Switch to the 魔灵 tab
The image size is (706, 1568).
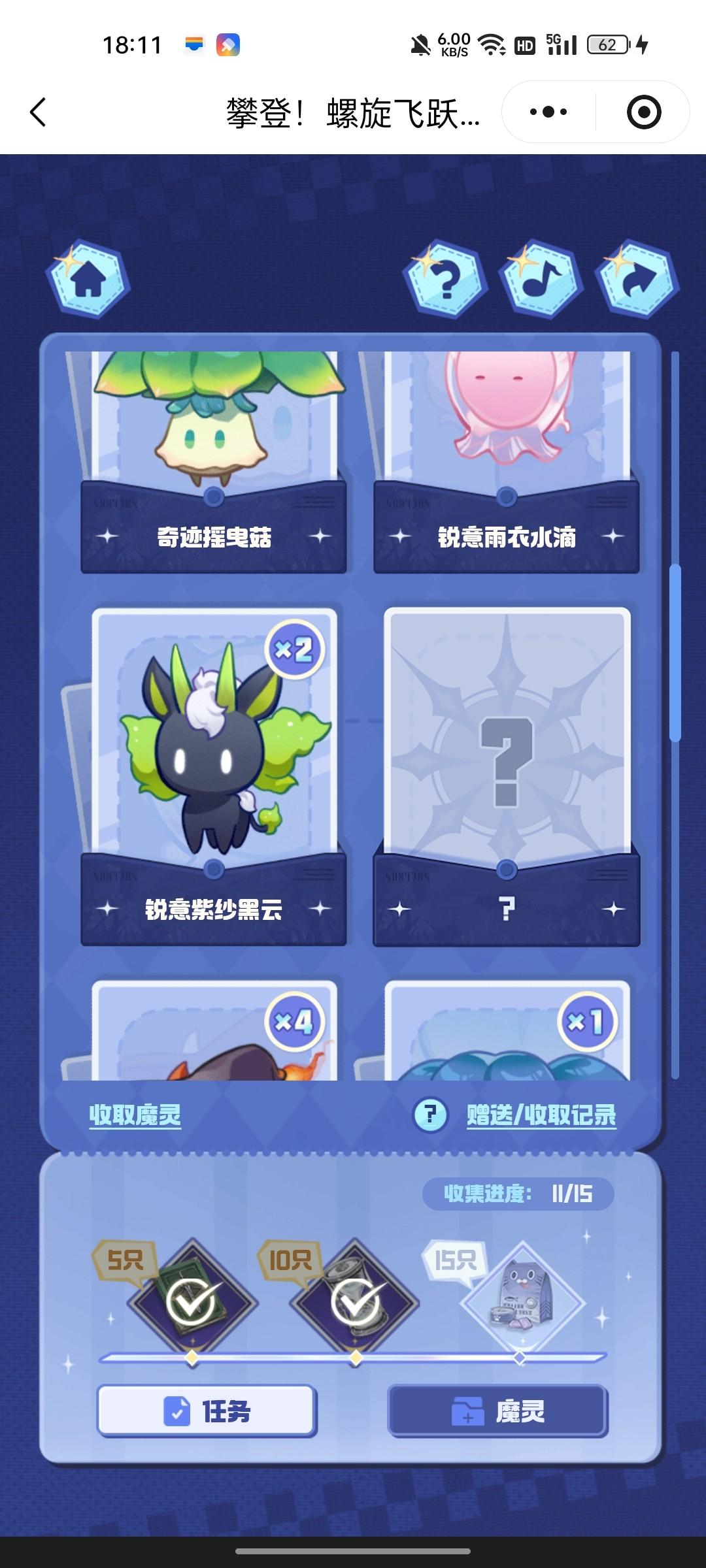(498, 1411)
